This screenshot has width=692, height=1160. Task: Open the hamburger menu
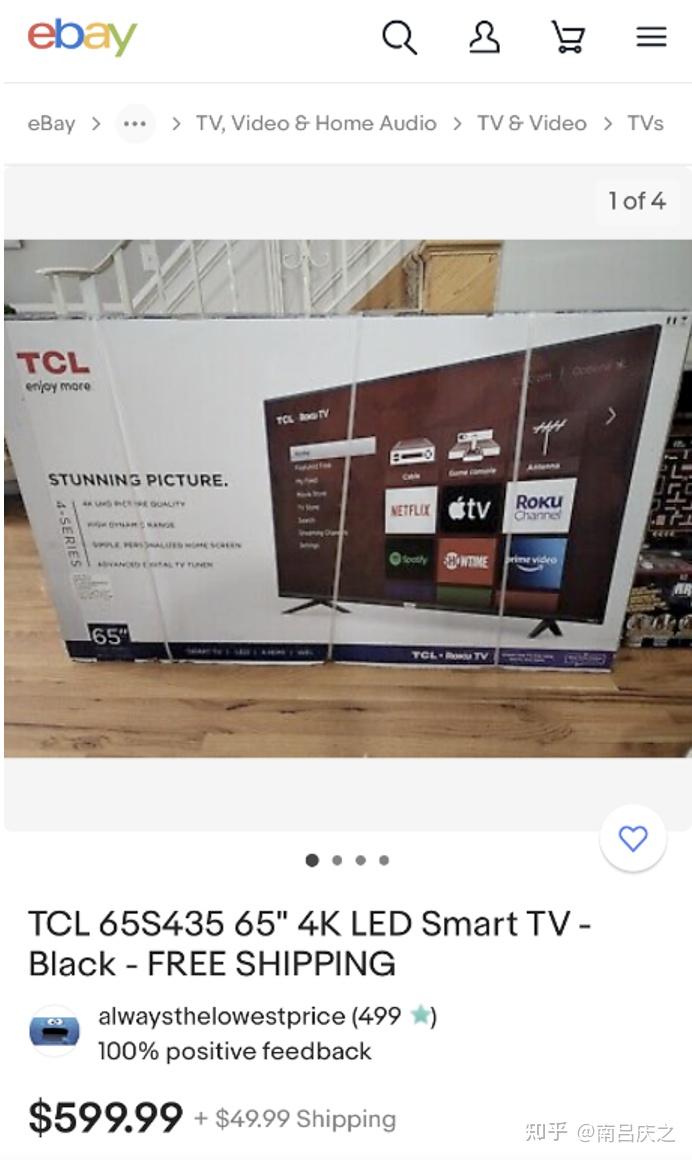pyautogui.click(x=651, y=38)
